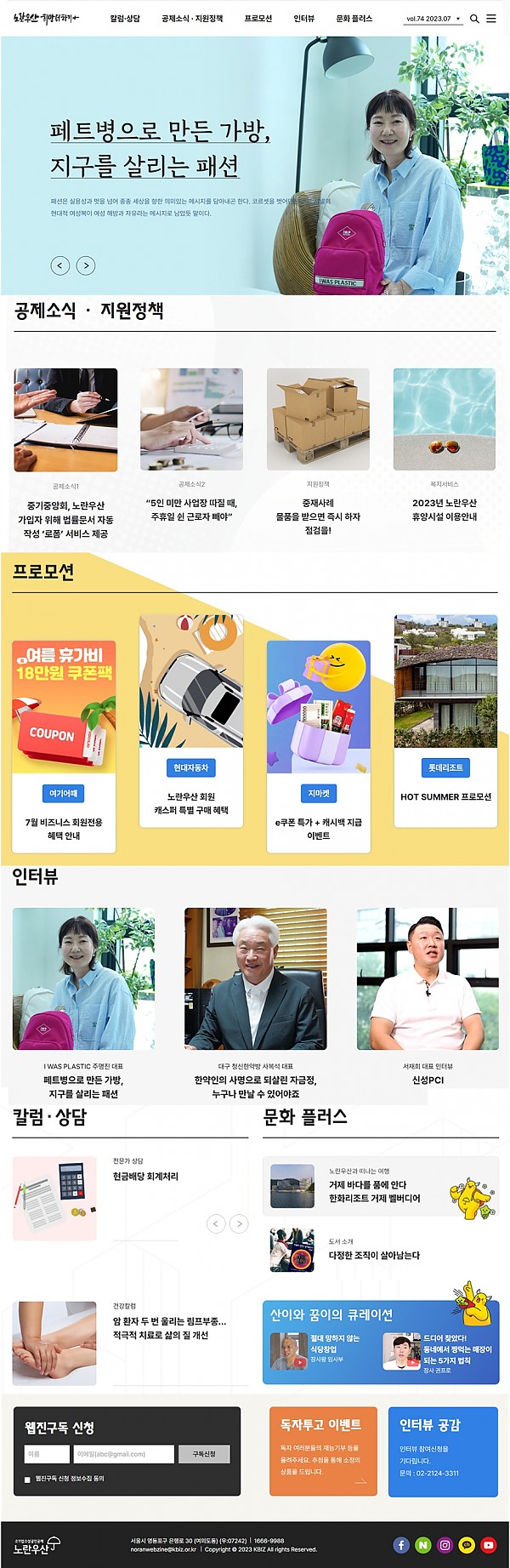Focus the email input field
This screenshot has width=510, height=1568.
(x=123, y=1454)
